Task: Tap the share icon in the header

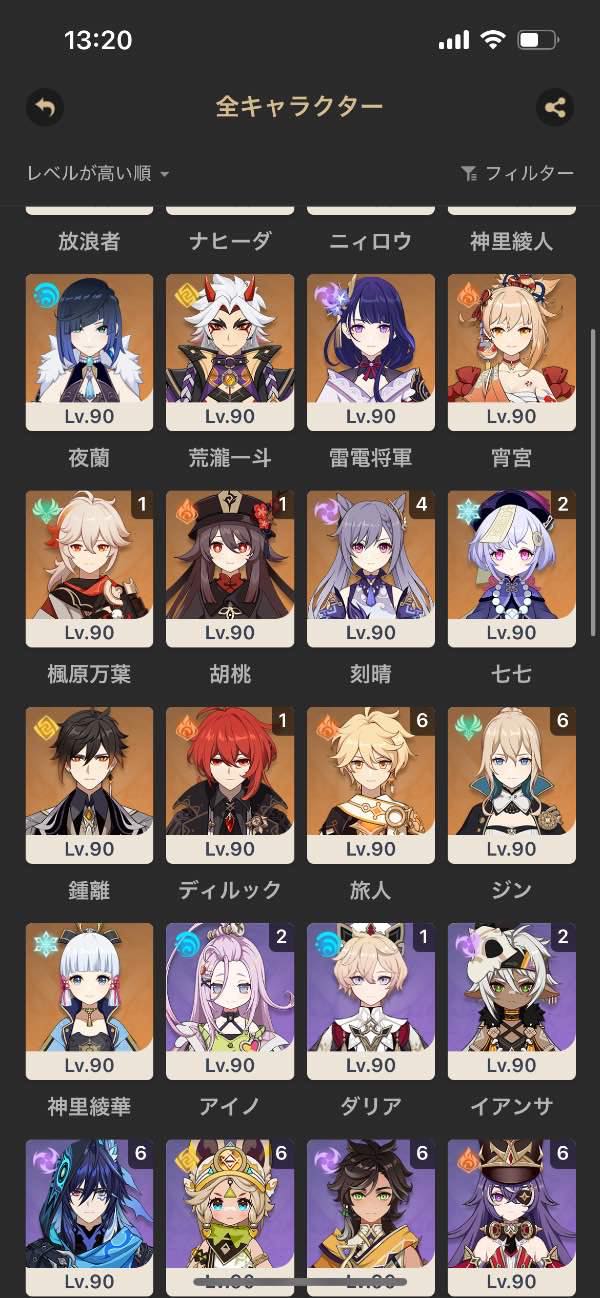Action: point(555,107)
